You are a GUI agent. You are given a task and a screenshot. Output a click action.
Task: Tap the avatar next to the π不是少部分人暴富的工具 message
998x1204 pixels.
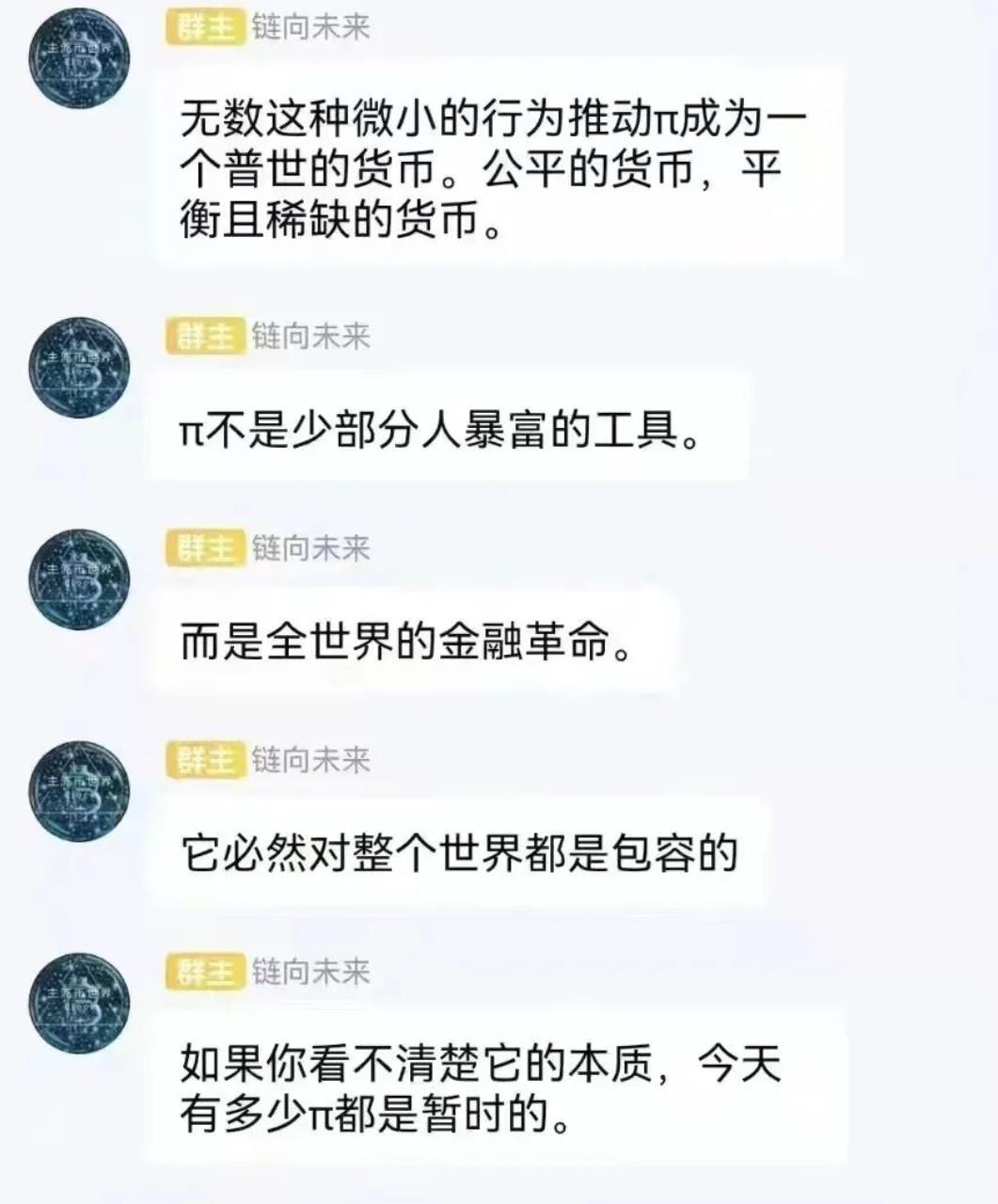pyautogui.click(x=80, y=368)
